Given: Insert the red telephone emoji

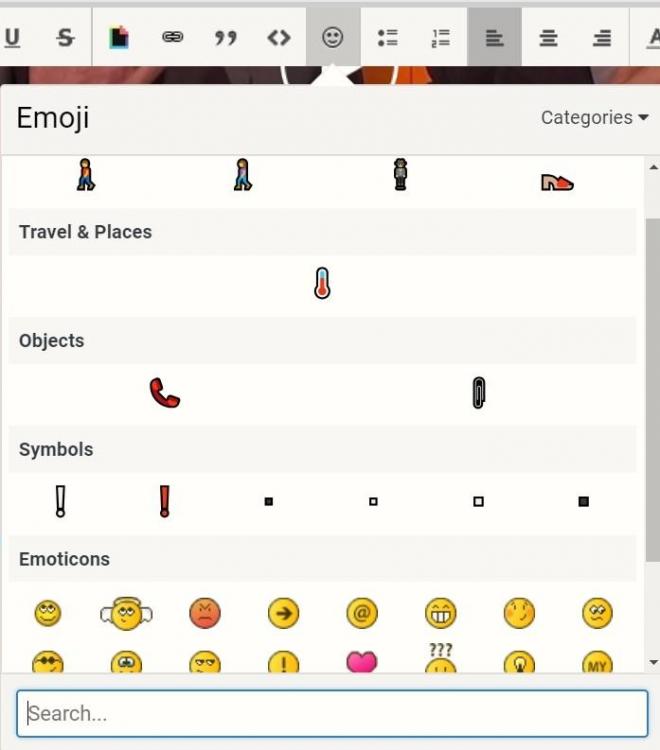Looking at the screenshot, I should 164,393.
